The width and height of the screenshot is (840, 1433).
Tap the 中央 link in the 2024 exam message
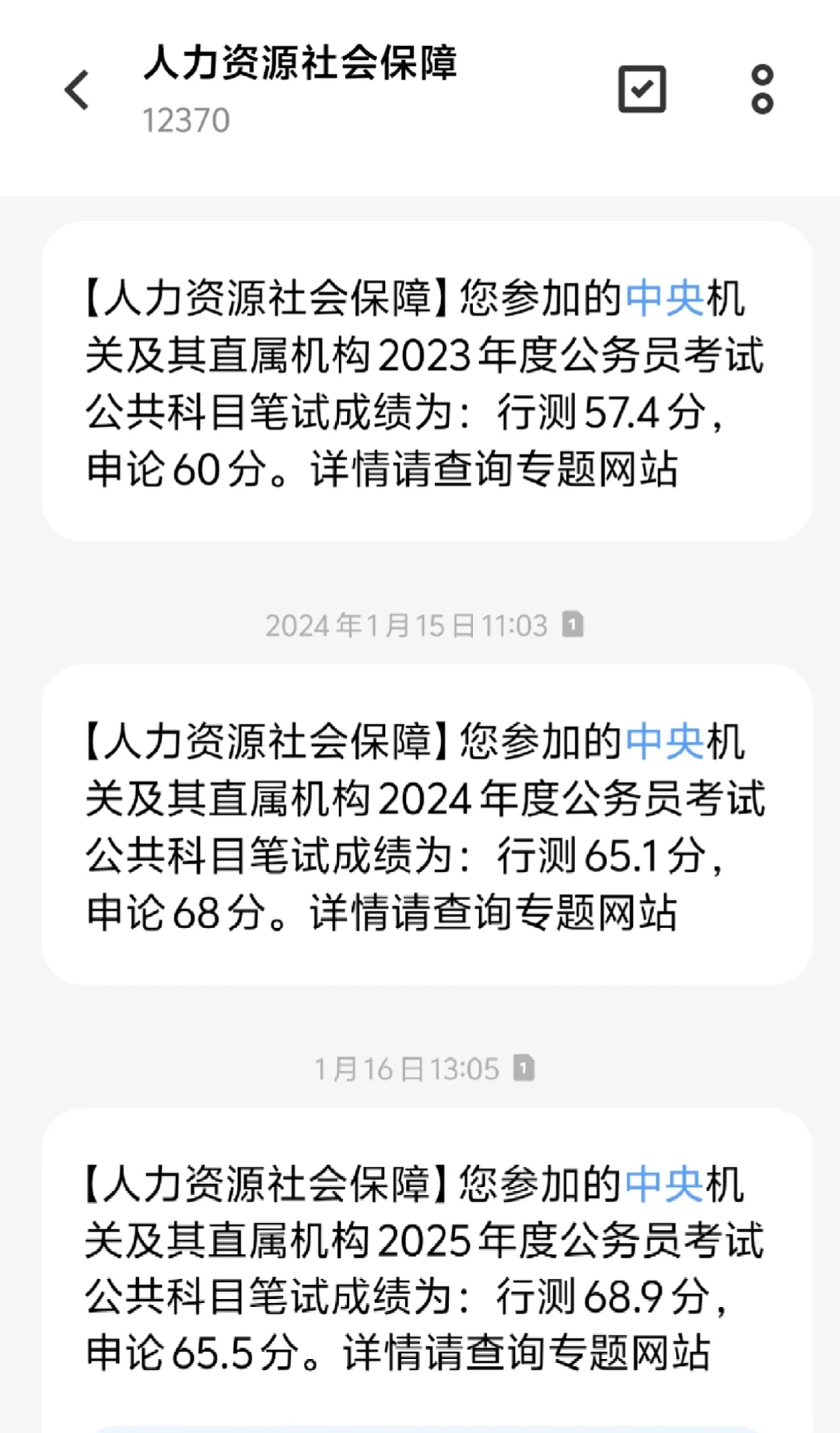tap(664, 742)
